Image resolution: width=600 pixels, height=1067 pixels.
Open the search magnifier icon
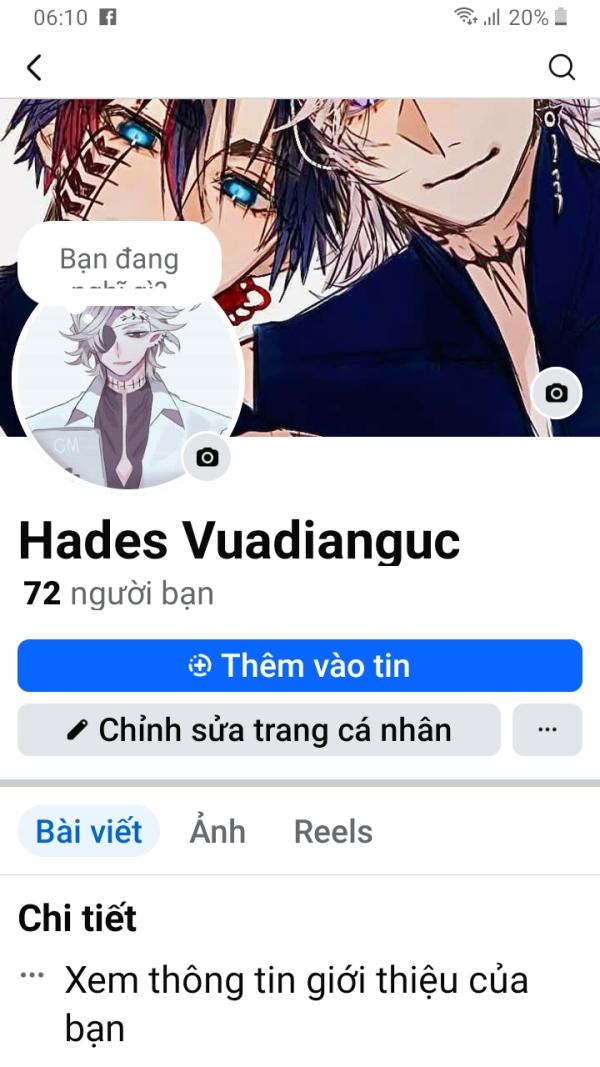[x=561, y=67]
